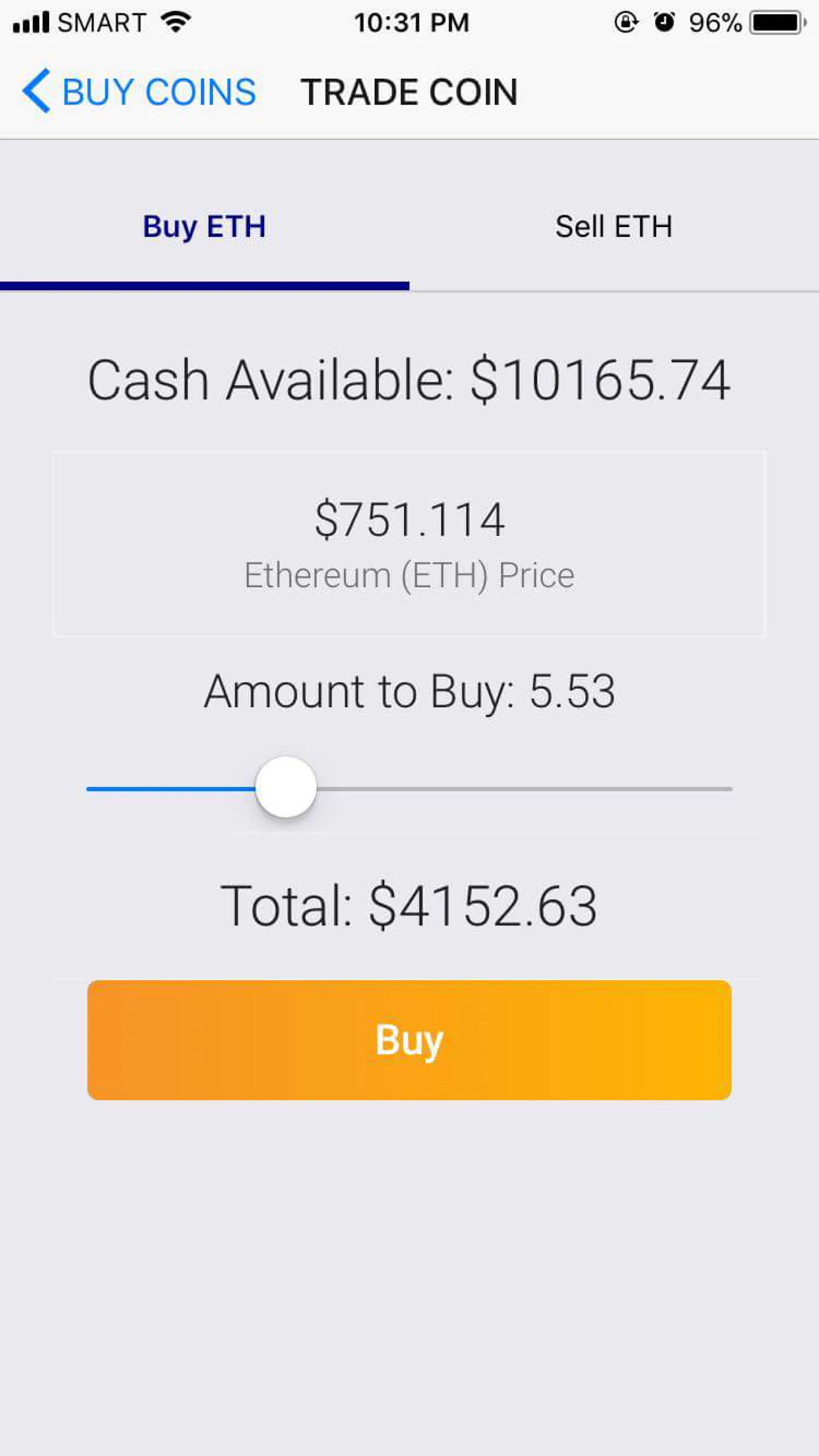
Task: Navigate back using BUY COINS
Action: [158, 92]
